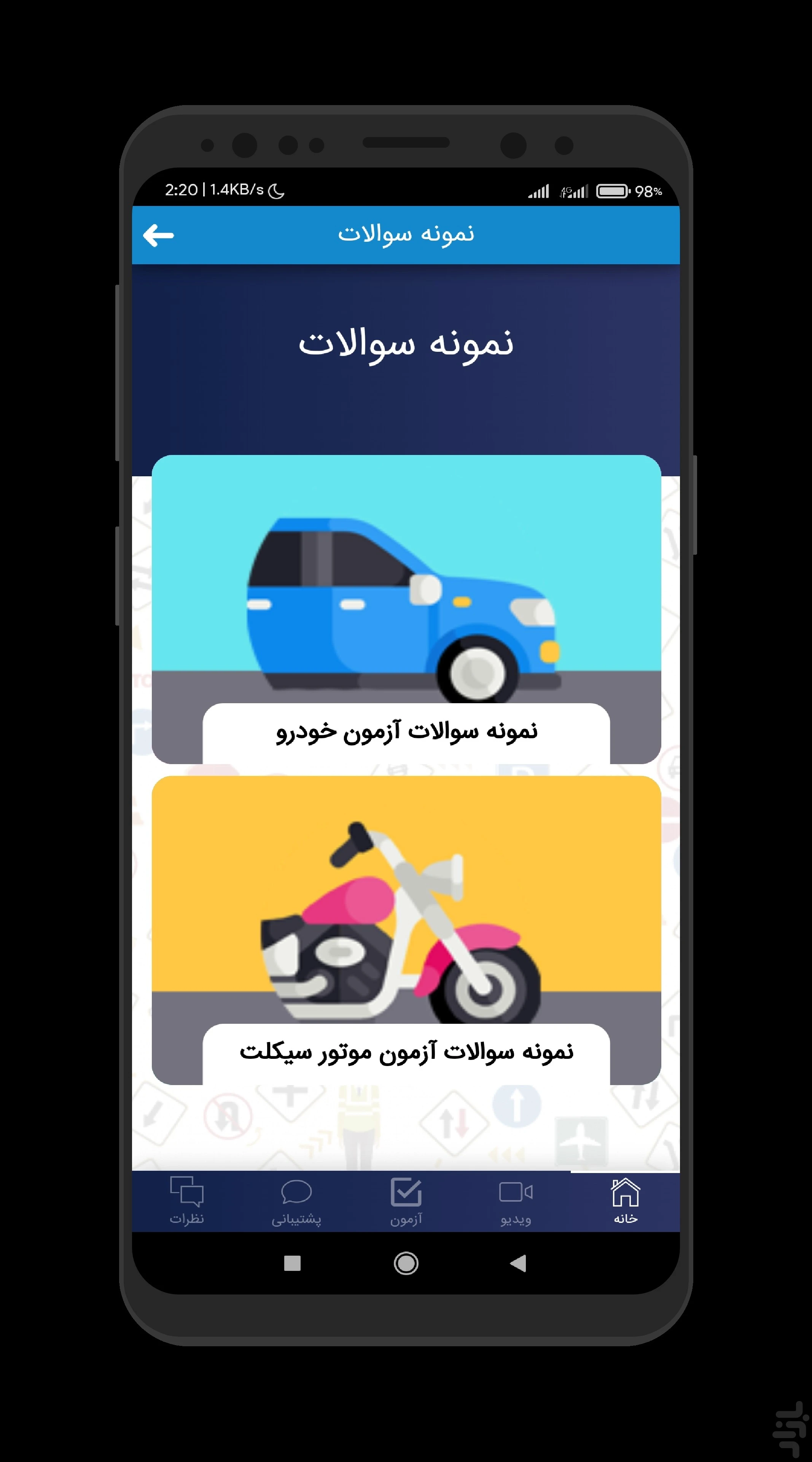Open the آزمون exam tab
The width and height of the screenshot is (812, 1462).
coord(406,1201)
